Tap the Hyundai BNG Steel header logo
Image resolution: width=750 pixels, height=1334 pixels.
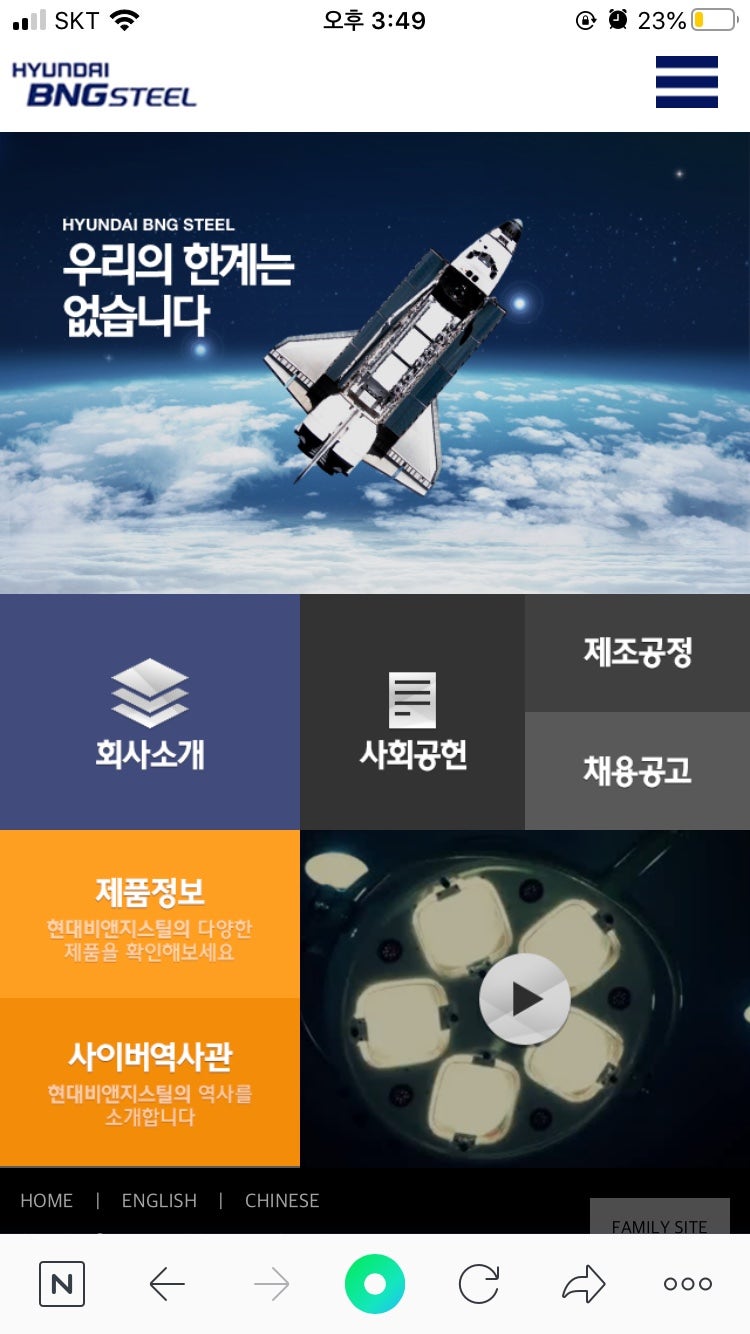[104, 84]
